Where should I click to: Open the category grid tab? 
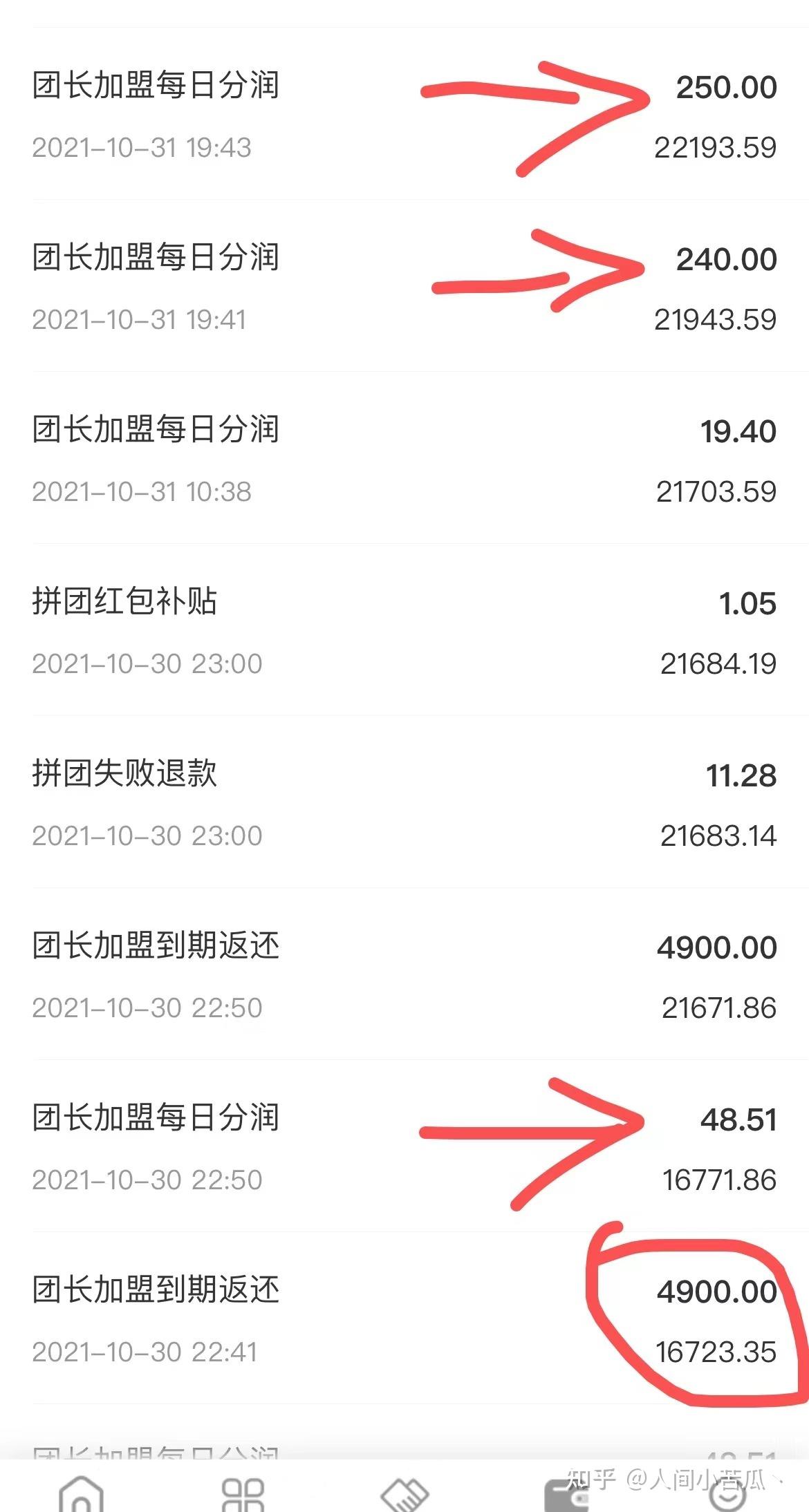(243, 1494)
